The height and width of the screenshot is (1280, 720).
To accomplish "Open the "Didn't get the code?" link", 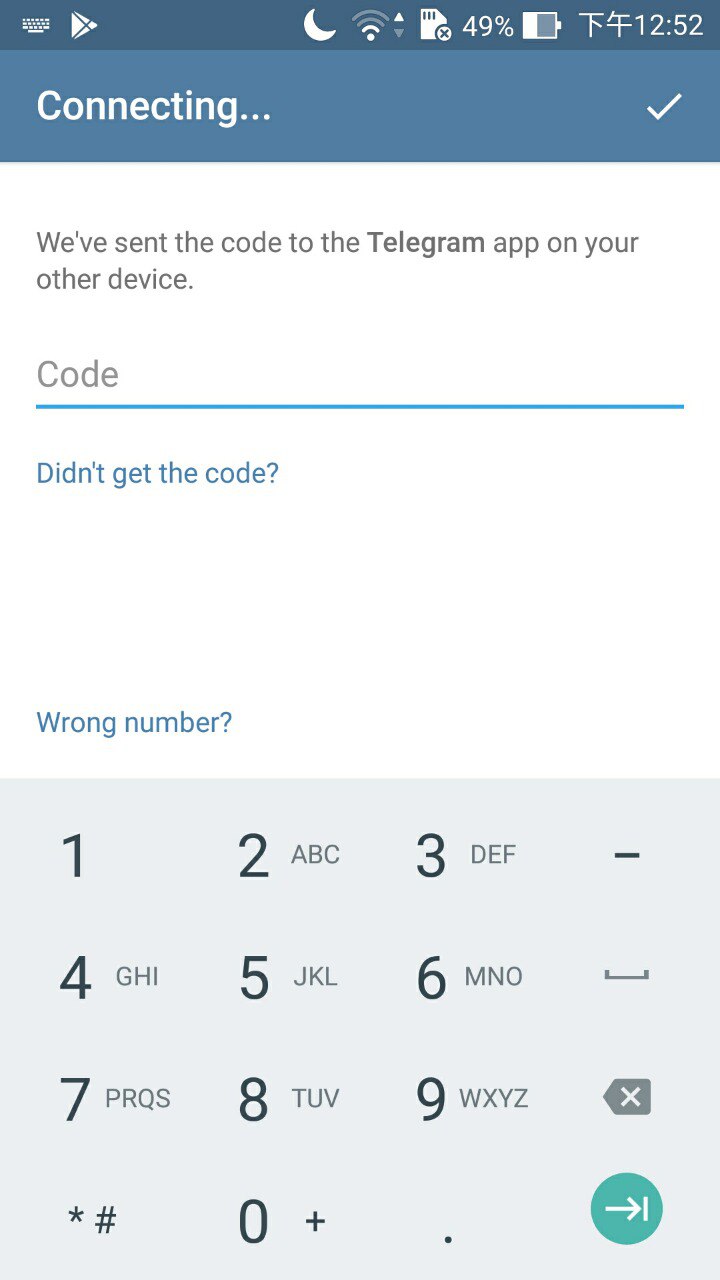I will pos(157,472).
